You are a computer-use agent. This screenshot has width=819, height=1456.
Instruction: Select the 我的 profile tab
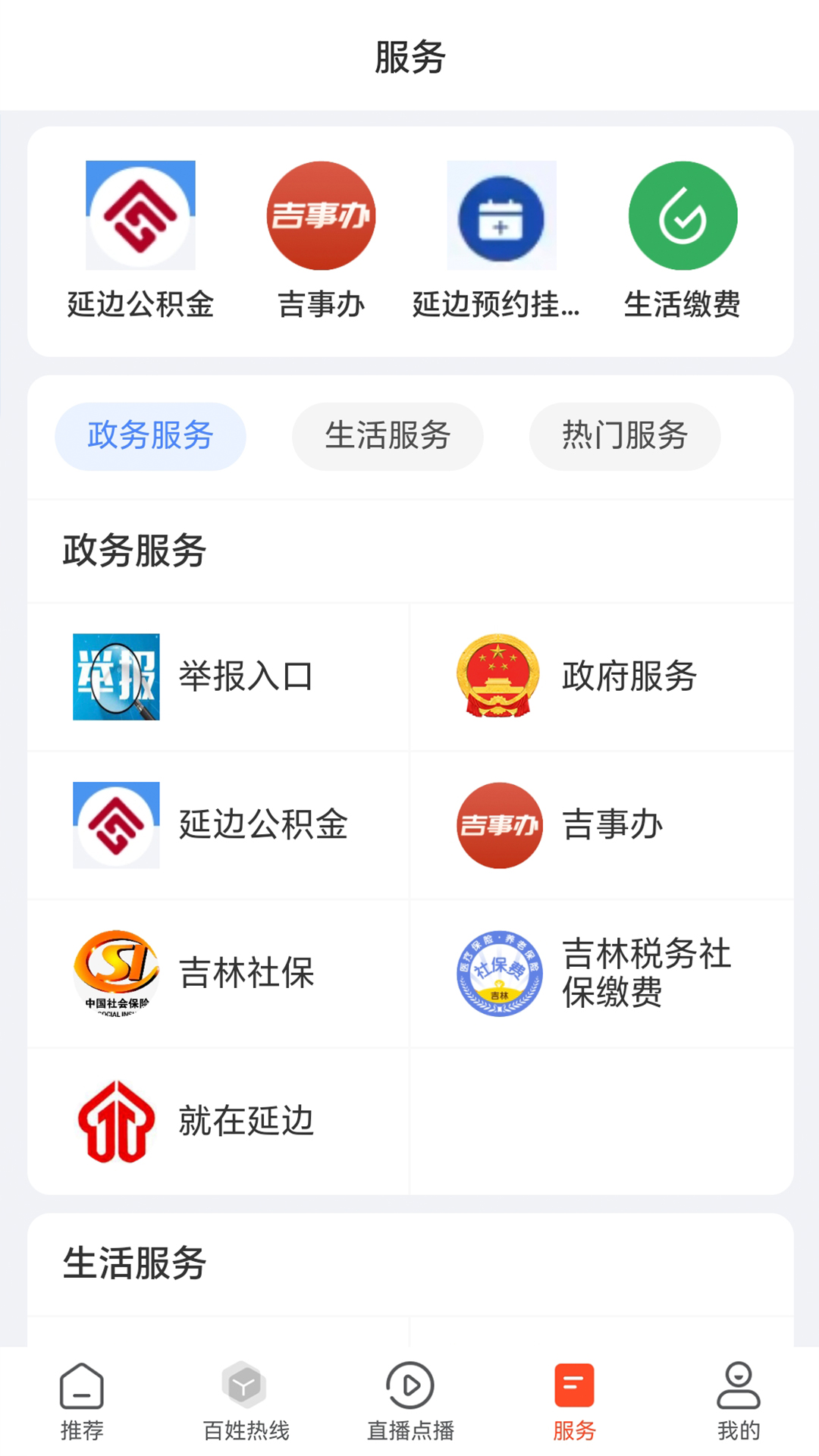tap(737, 1407)
